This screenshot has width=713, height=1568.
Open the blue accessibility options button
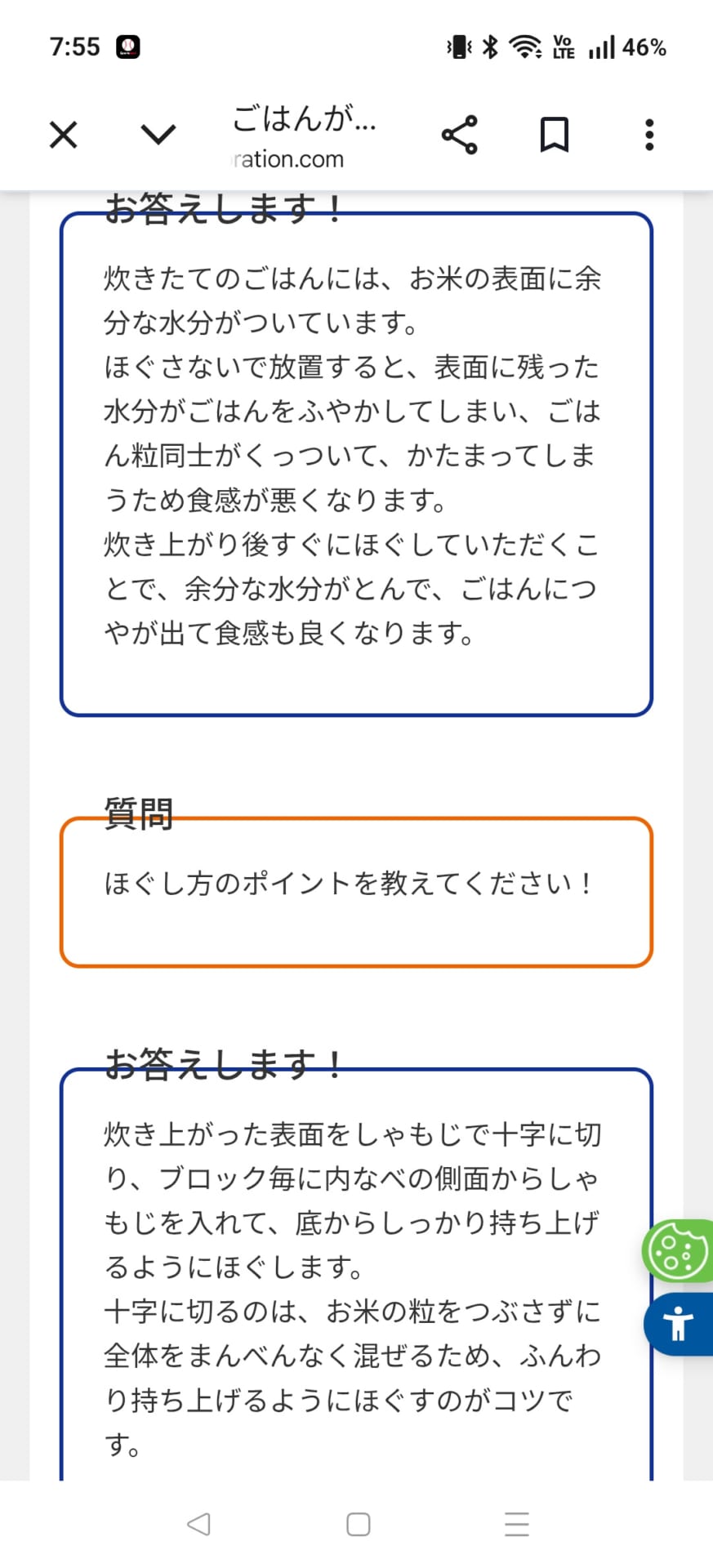coord(679,1324)
